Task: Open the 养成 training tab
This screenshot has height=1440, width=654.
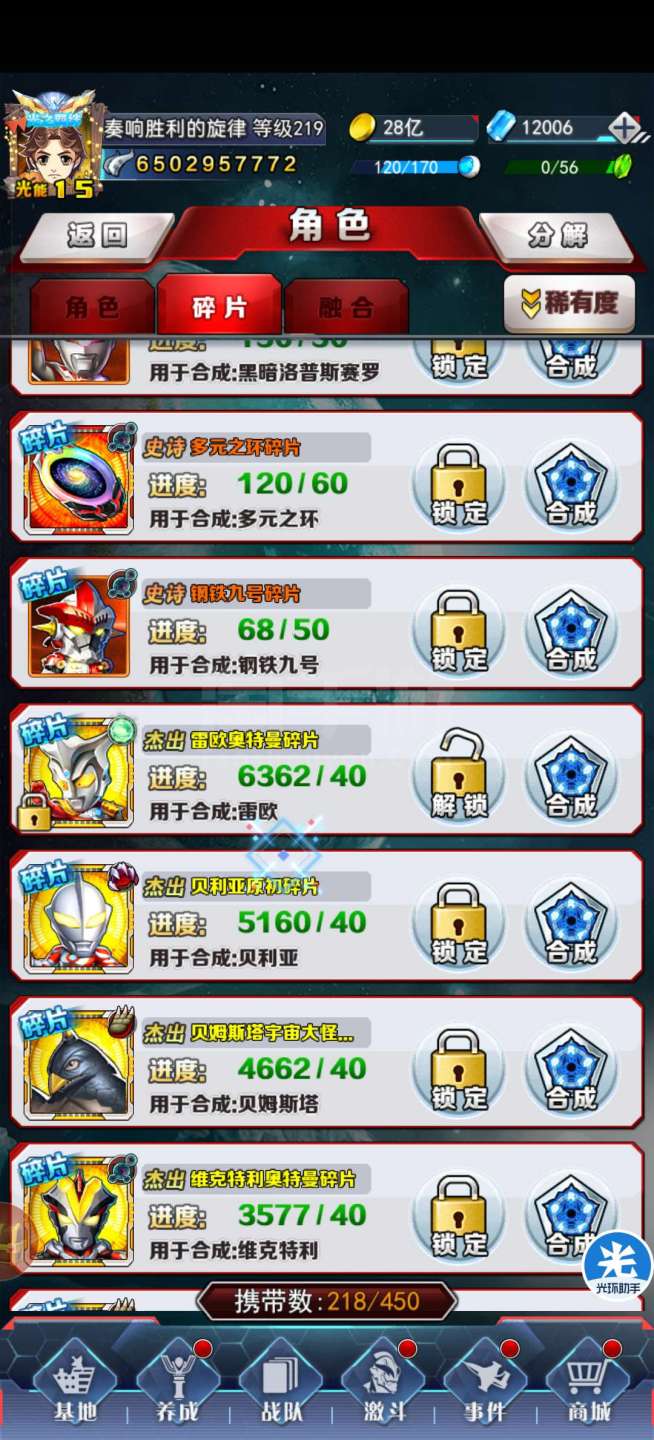Action: [x=180, y=1387]
